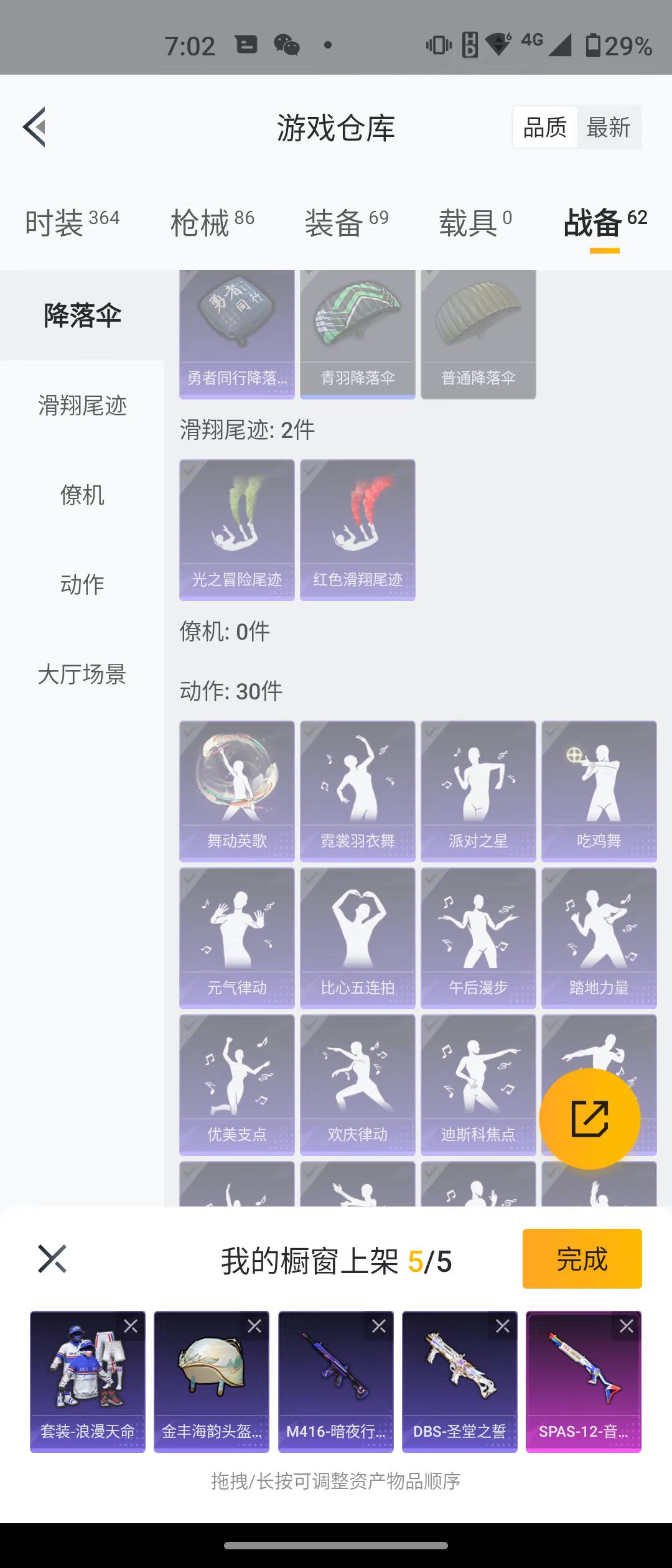
Task: Confirm showcase with 完成 button
Action: (x=582, y=1259)
